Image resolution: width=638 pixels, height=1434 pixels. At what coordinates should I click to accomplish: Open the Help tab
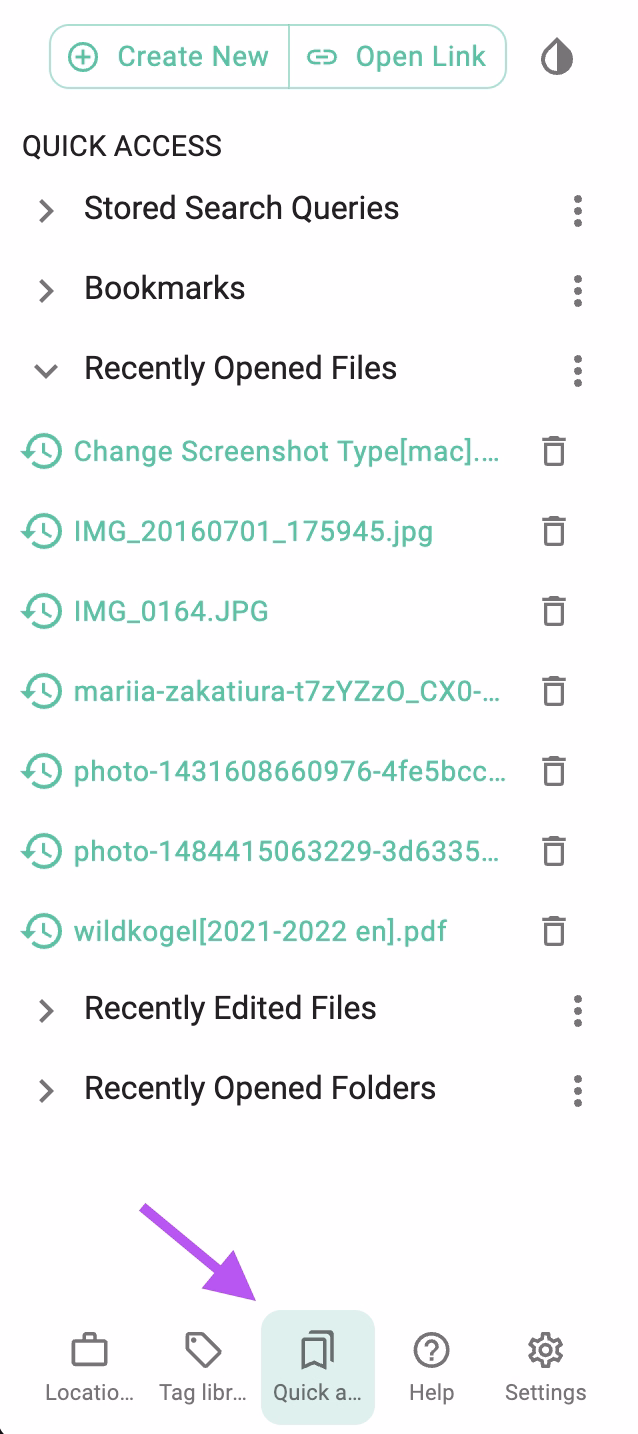(x=431, y=1367)
